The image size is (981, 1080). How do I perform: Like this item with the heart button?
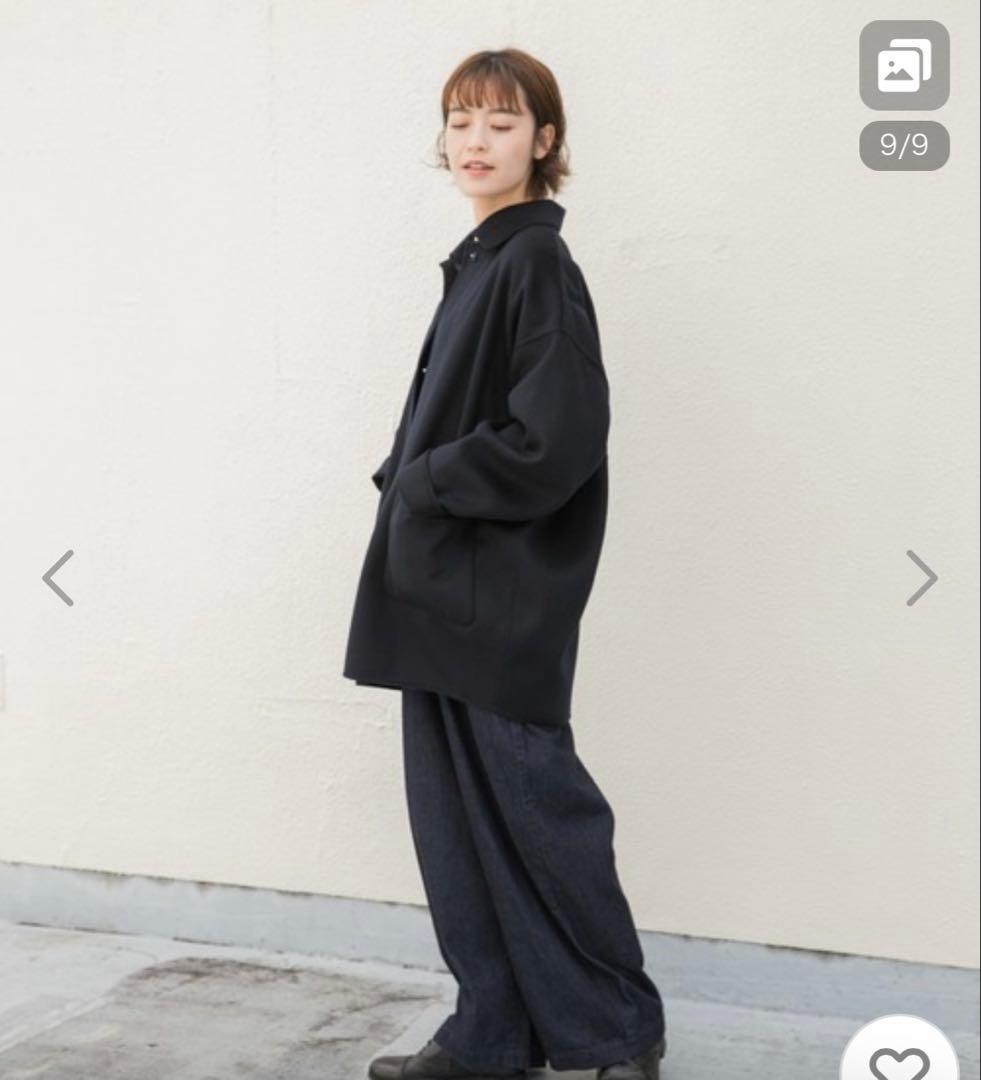tap(900, 1062)
